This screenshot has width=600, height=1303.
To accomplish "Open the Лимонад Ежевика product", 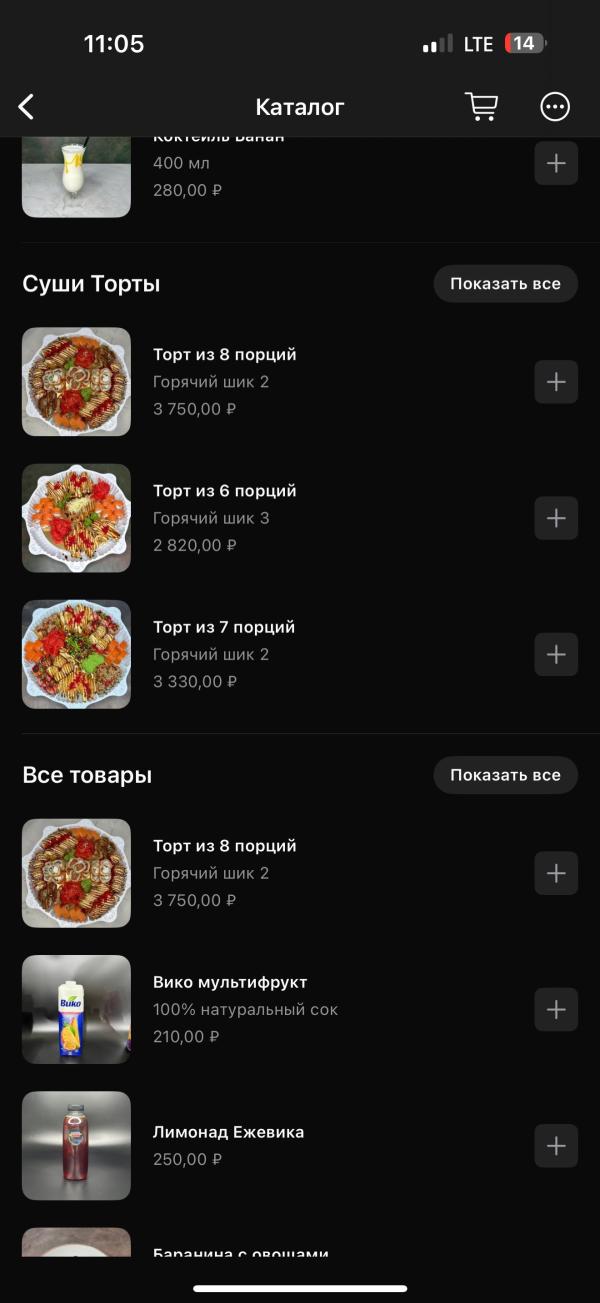I will coord(228,1133).
